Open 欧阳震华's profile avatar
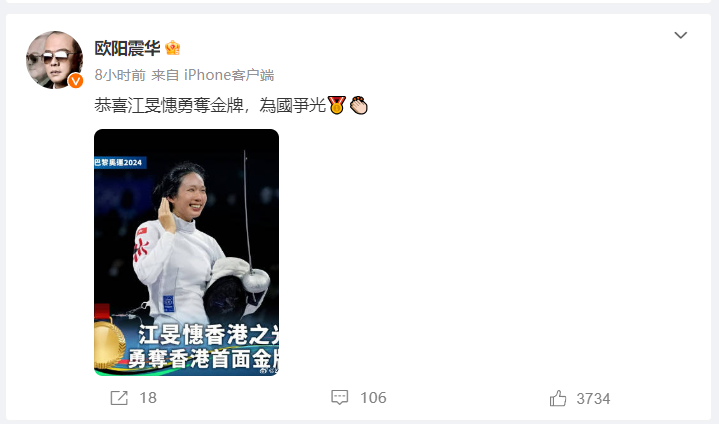This screenshot has height=424, width=719. pyautogui.click(x=54, y=60)
